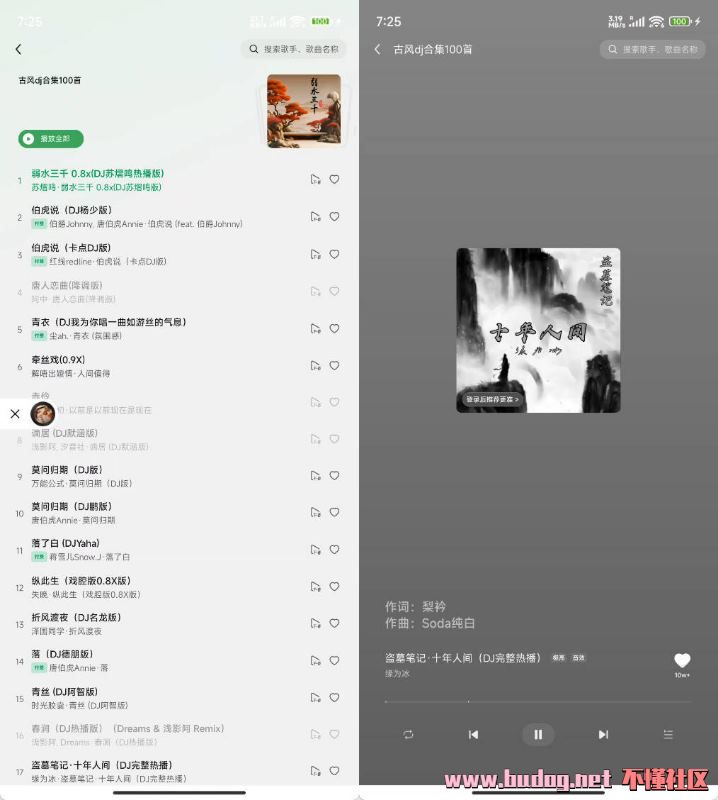718x800 pixels.
Task: Like the song 伯虎说（卡点DJ版）
Action: (335, 254)
